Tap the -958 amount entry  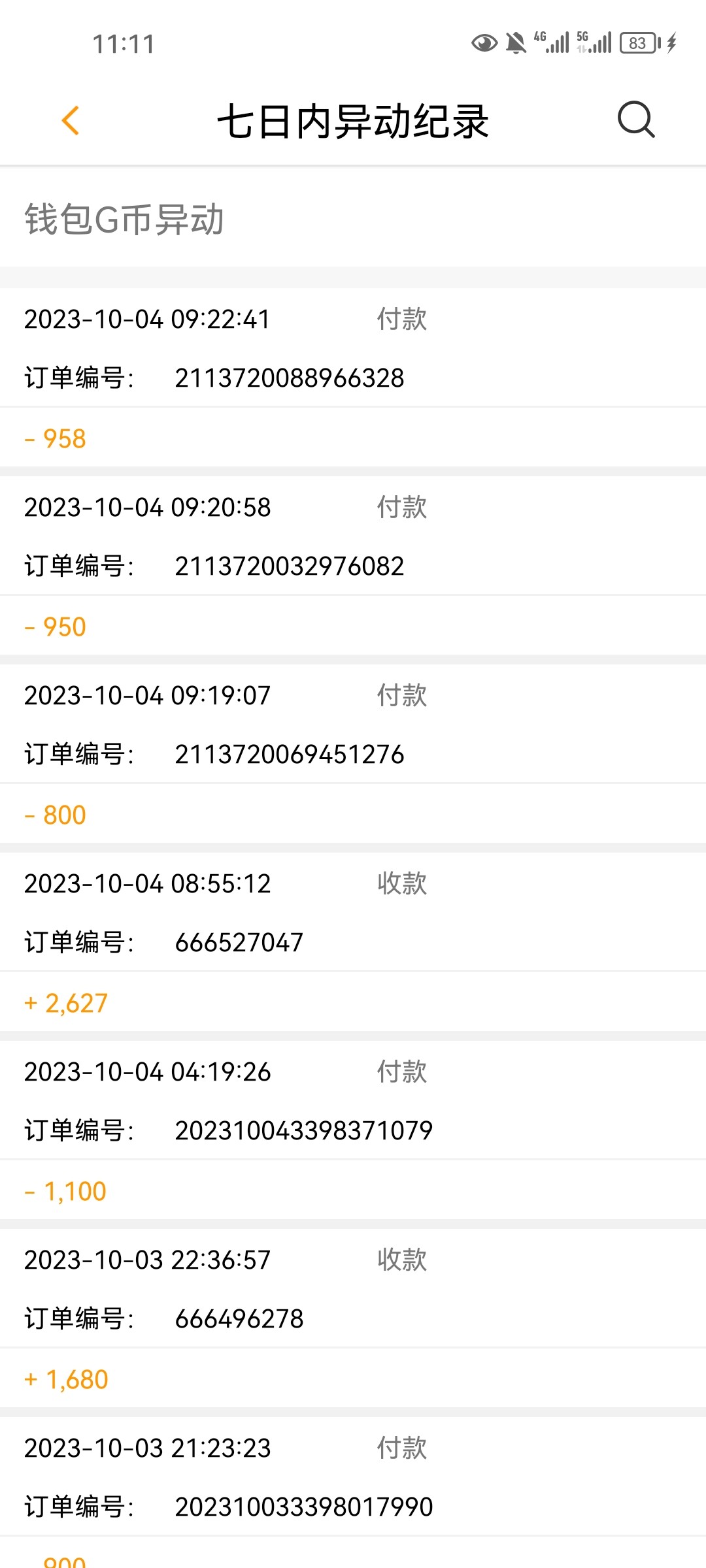pyautogui.click(x=55, y=438)
